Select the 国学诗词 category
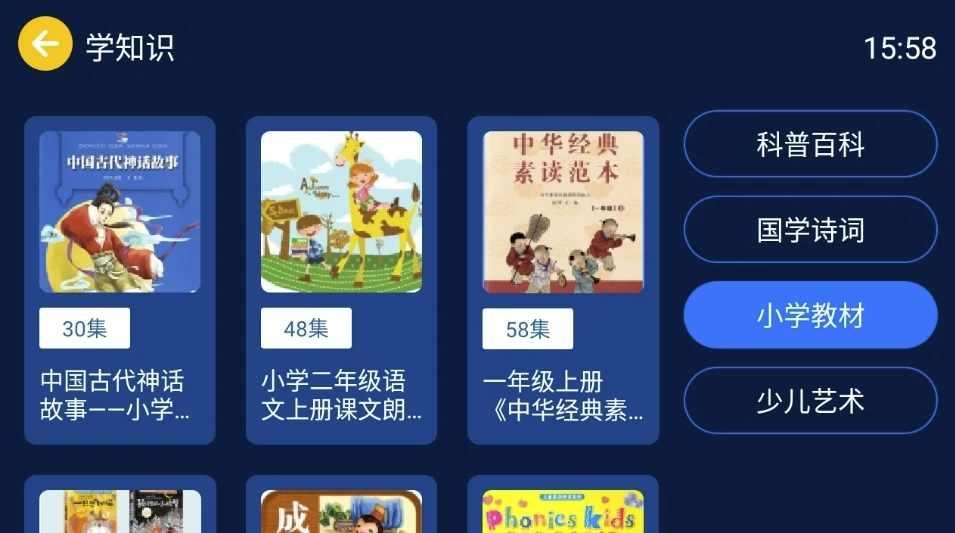 [x=810, y=230]
